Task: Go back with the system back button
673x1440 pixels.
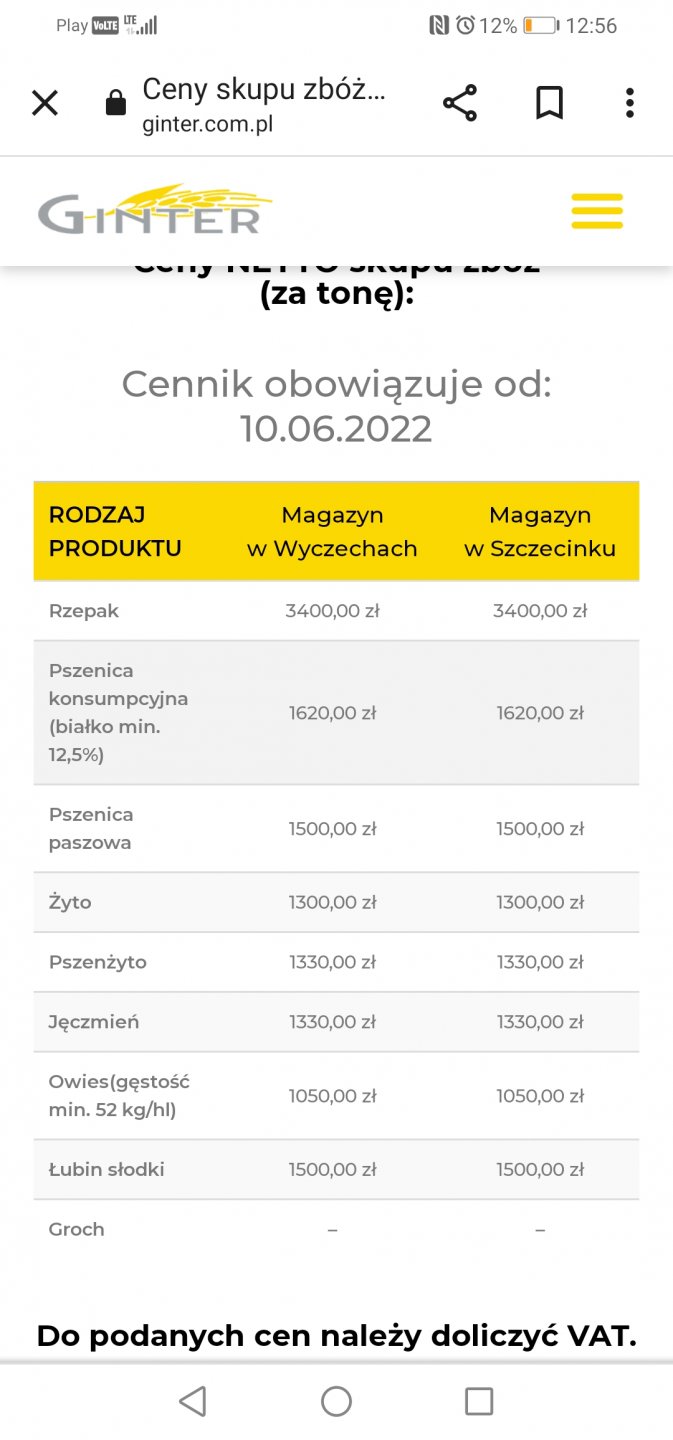Action: (192, 1401)
